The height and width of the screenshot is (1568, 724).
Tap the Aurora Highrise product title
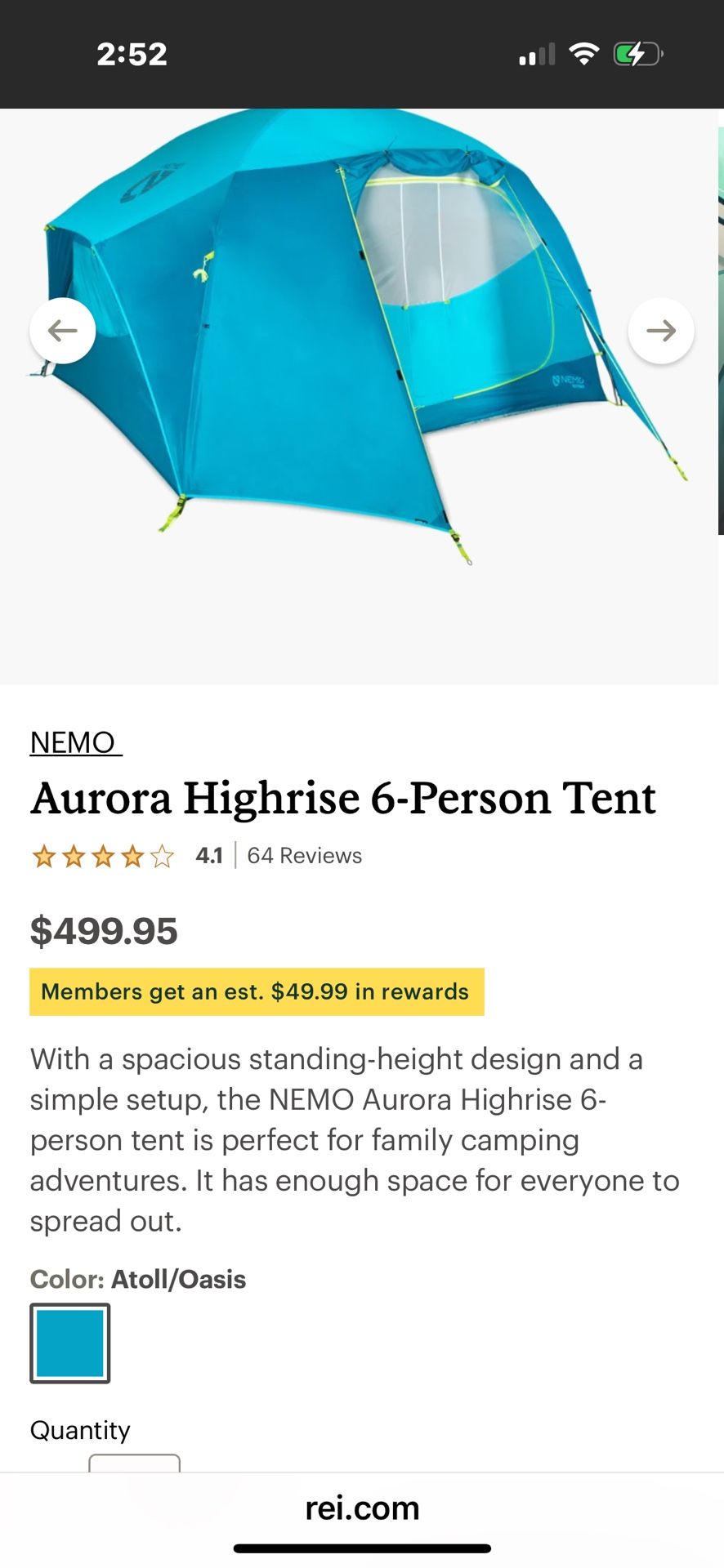[343, 798]
